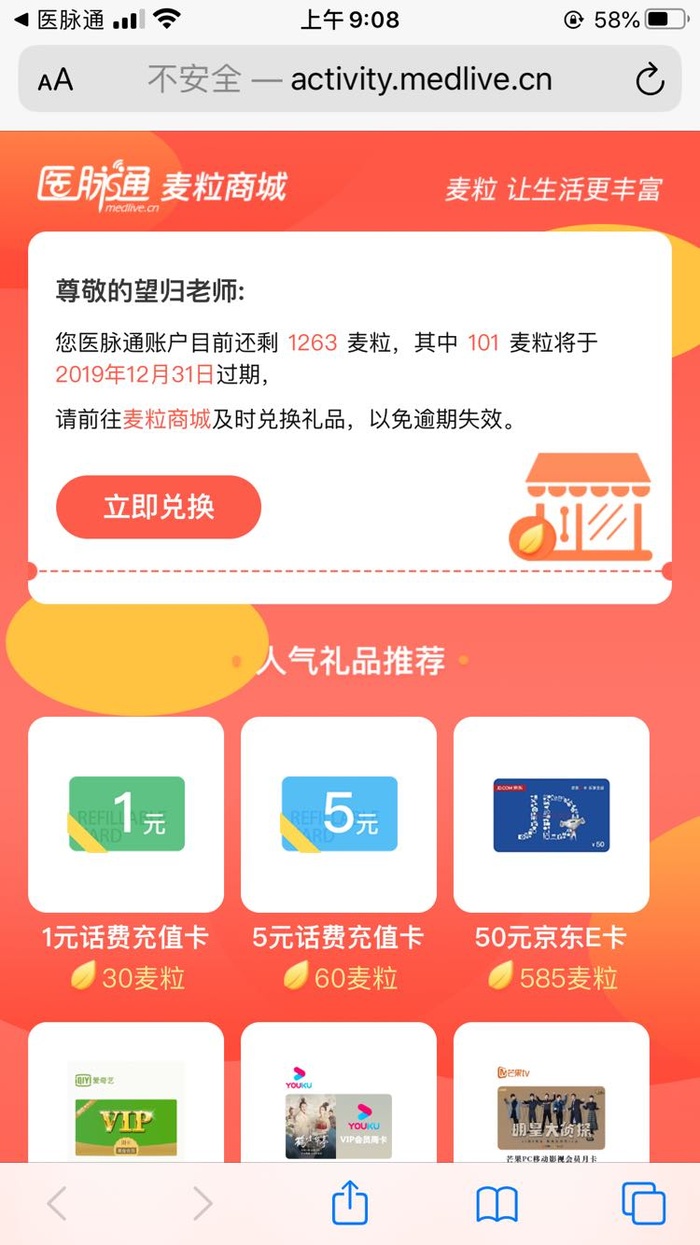The image size is (700, 1245).
Task: Tap the activity.medlive.cn address bar
Action: click(350, 79)
